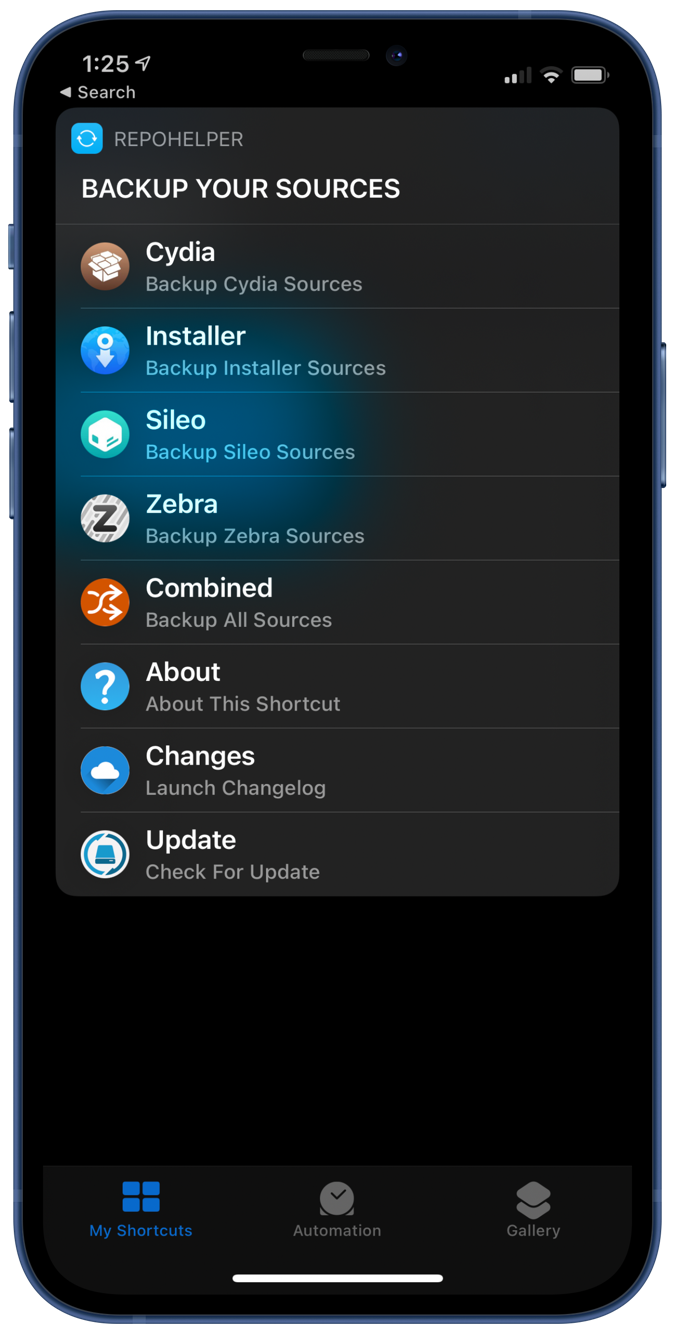Image resolution: width=675 pixels, height=1336 pixels.
Task: Open About This Shortcut
Action: 337,687
